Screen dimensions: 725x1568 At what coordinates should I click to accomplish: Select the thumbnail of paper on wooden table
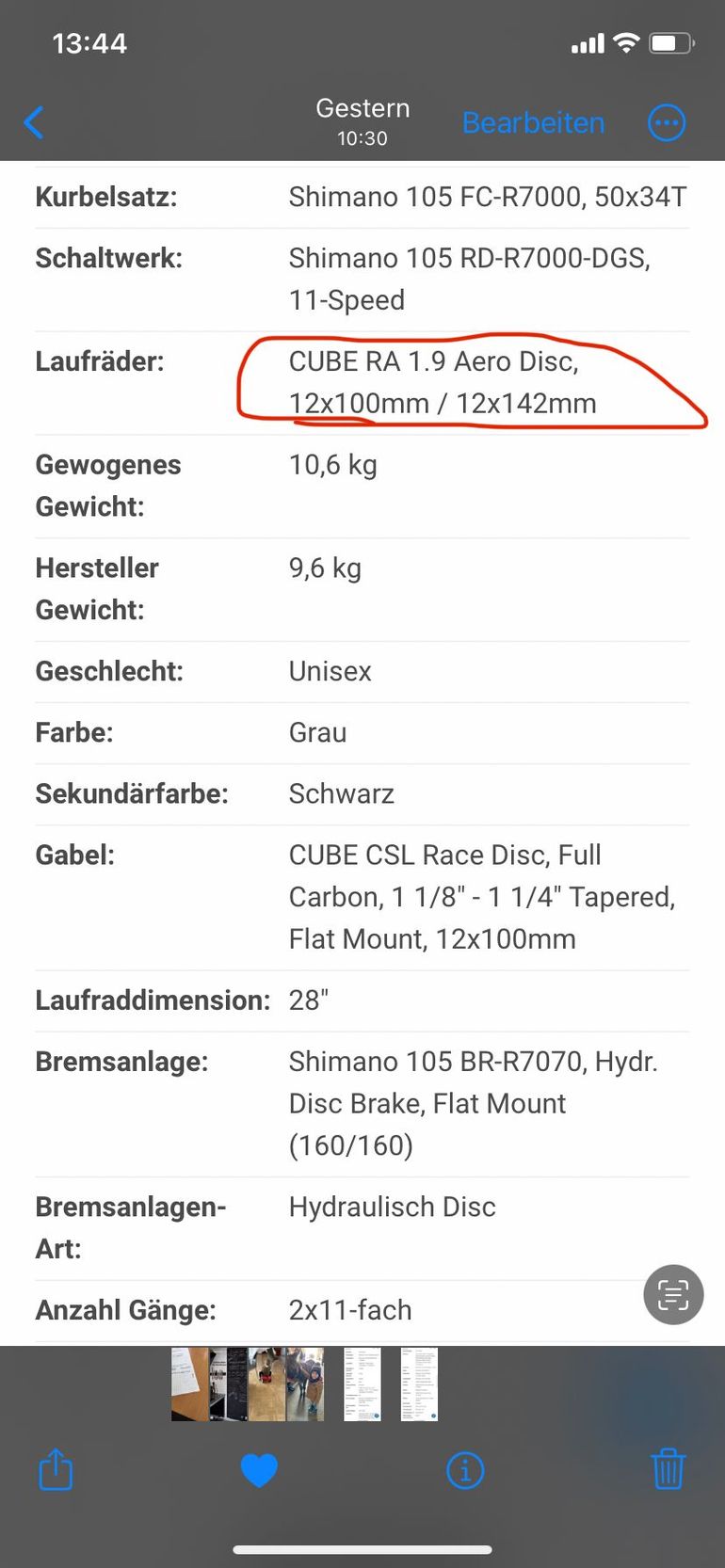(189, 1384)
